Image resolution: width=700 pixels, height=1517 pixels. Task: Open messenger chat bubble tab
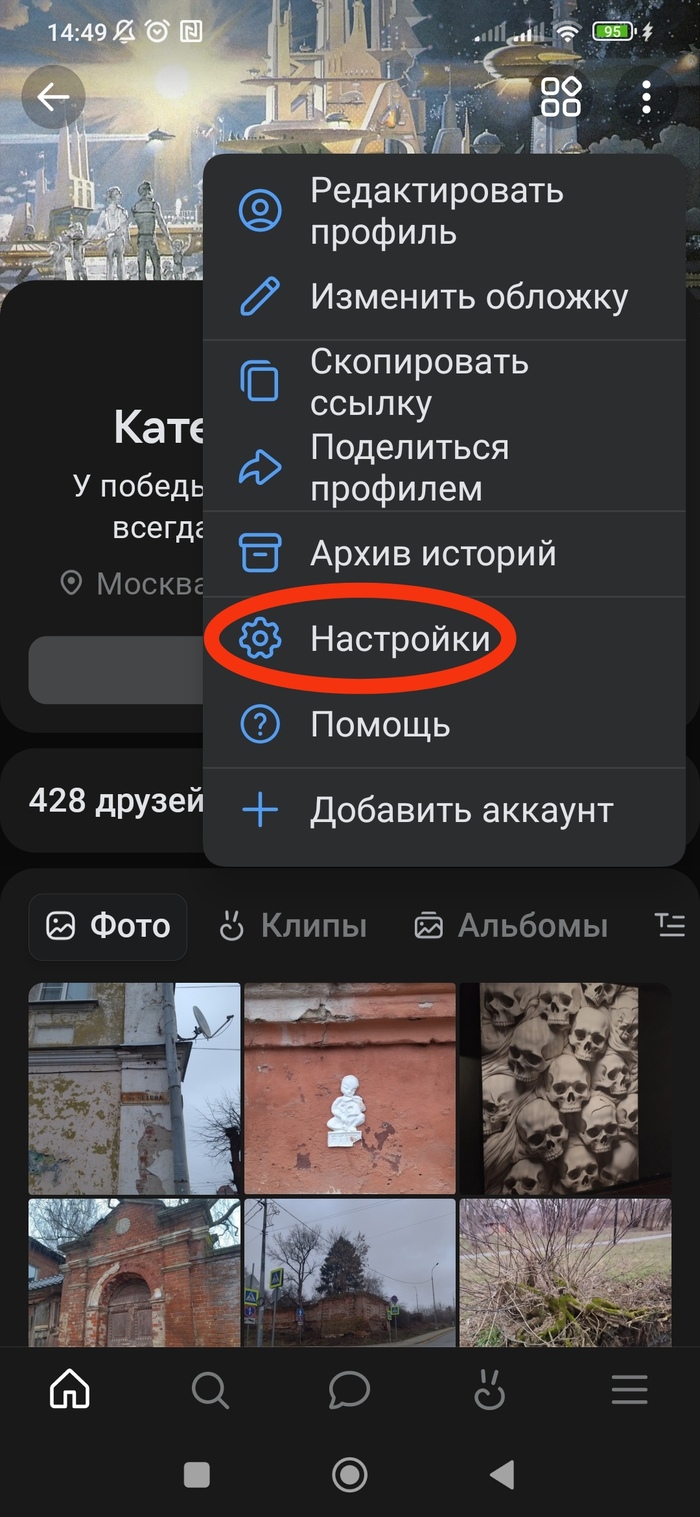tap(349, 1389)
